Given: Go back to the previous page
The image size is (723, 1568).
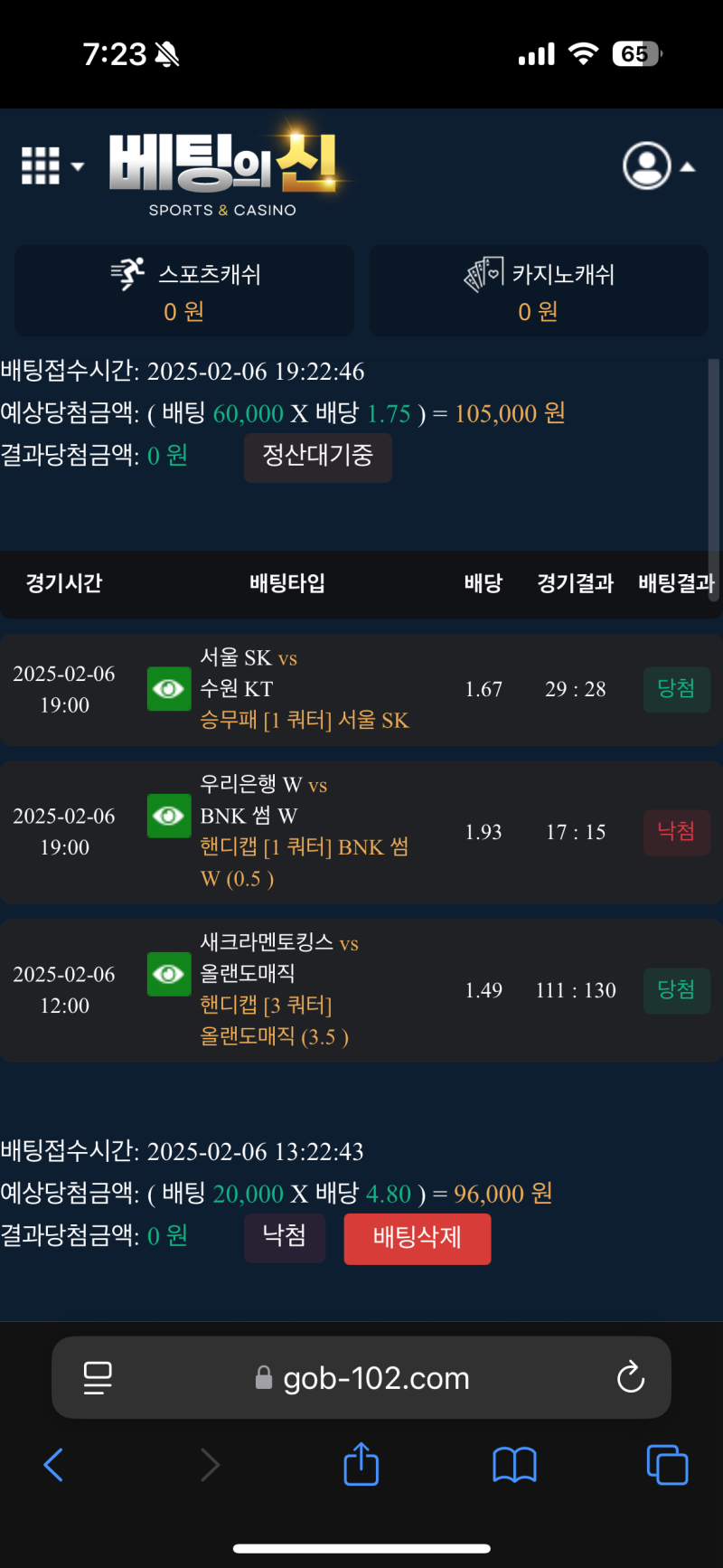Looking at the screenshot, I should [54, 1464].
